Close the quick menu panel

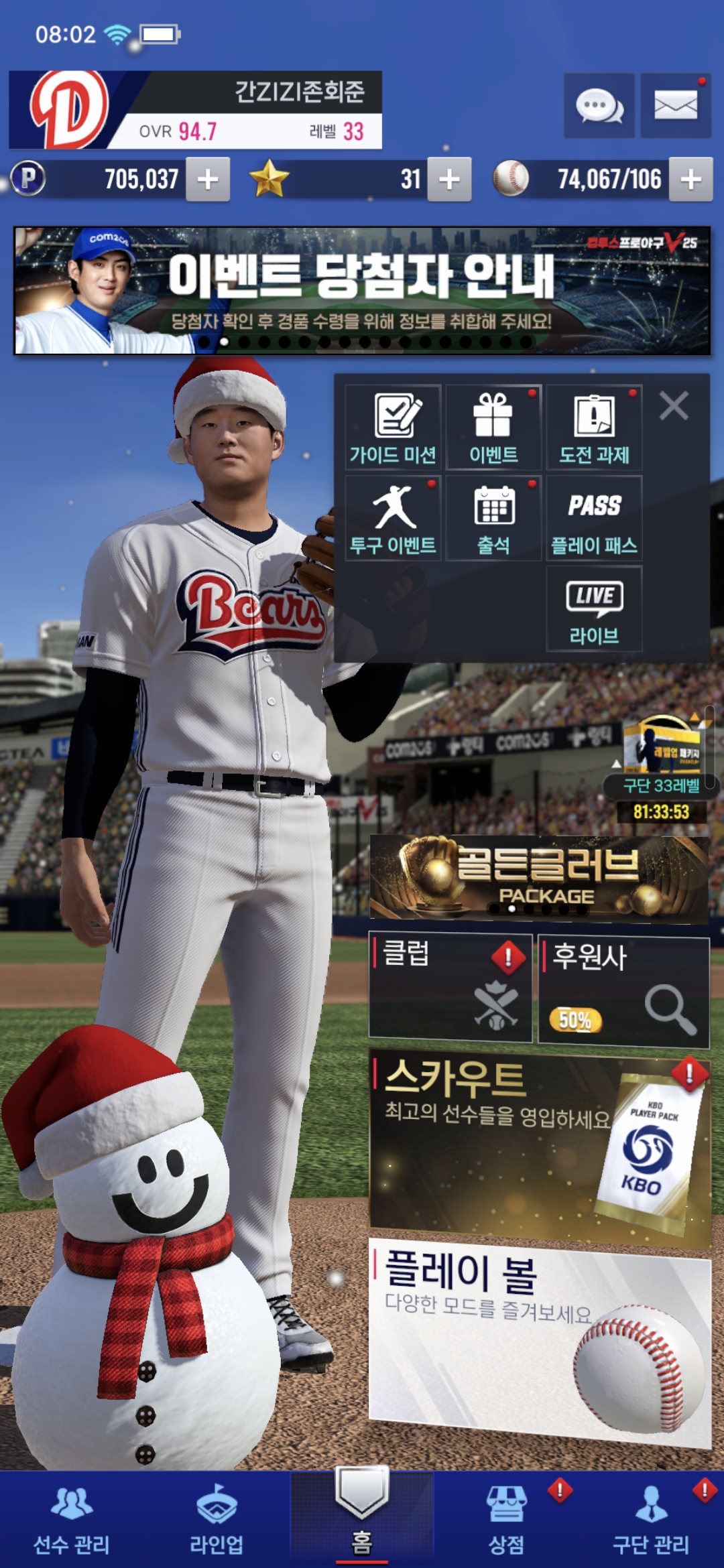point(674,406)
